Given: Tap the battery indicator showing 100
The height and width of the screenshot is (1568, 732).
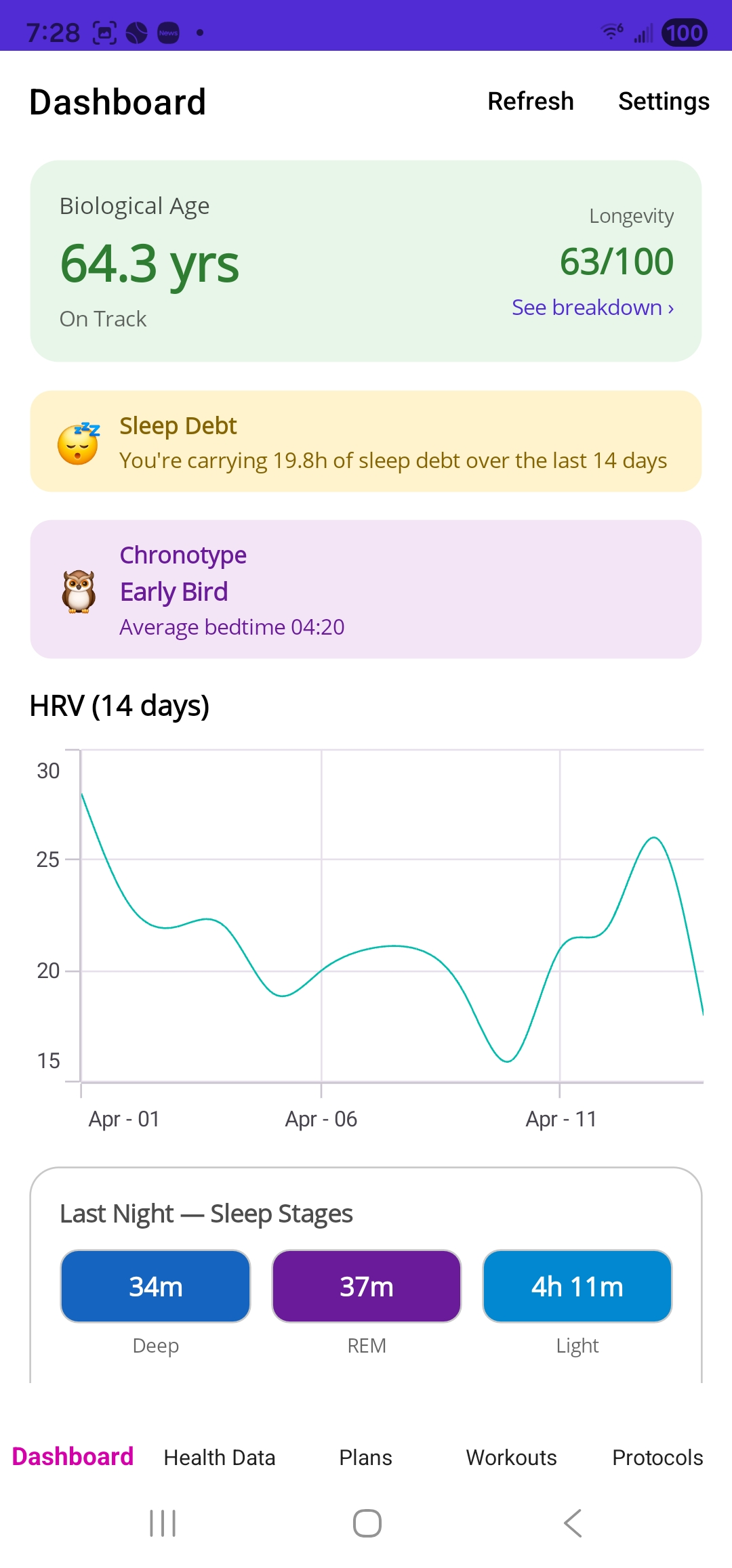Looking at the screenshot, I should (685, 32).
